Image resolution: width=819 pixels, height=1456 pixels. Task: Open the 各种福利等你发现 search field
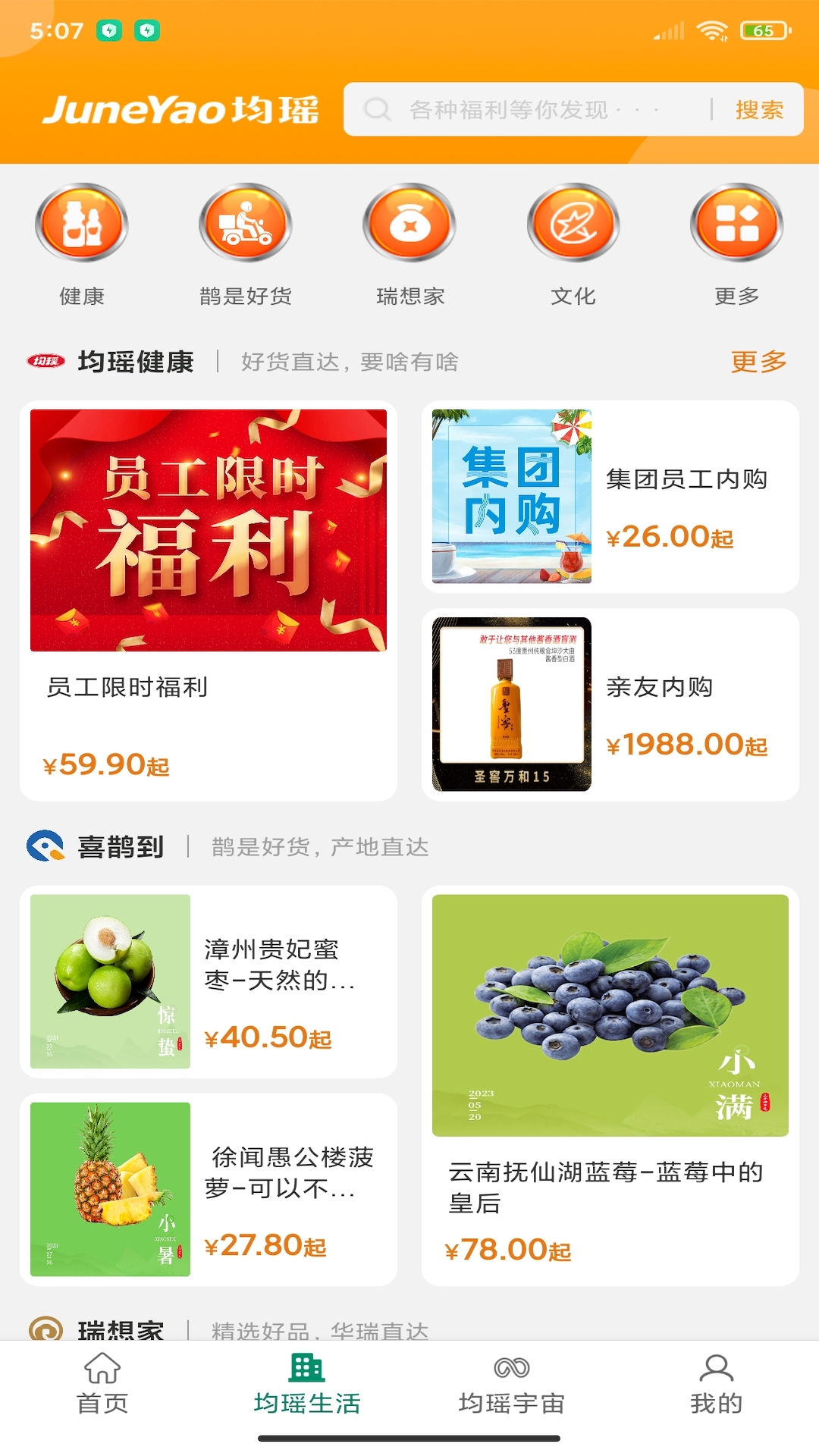click(523, 110)
